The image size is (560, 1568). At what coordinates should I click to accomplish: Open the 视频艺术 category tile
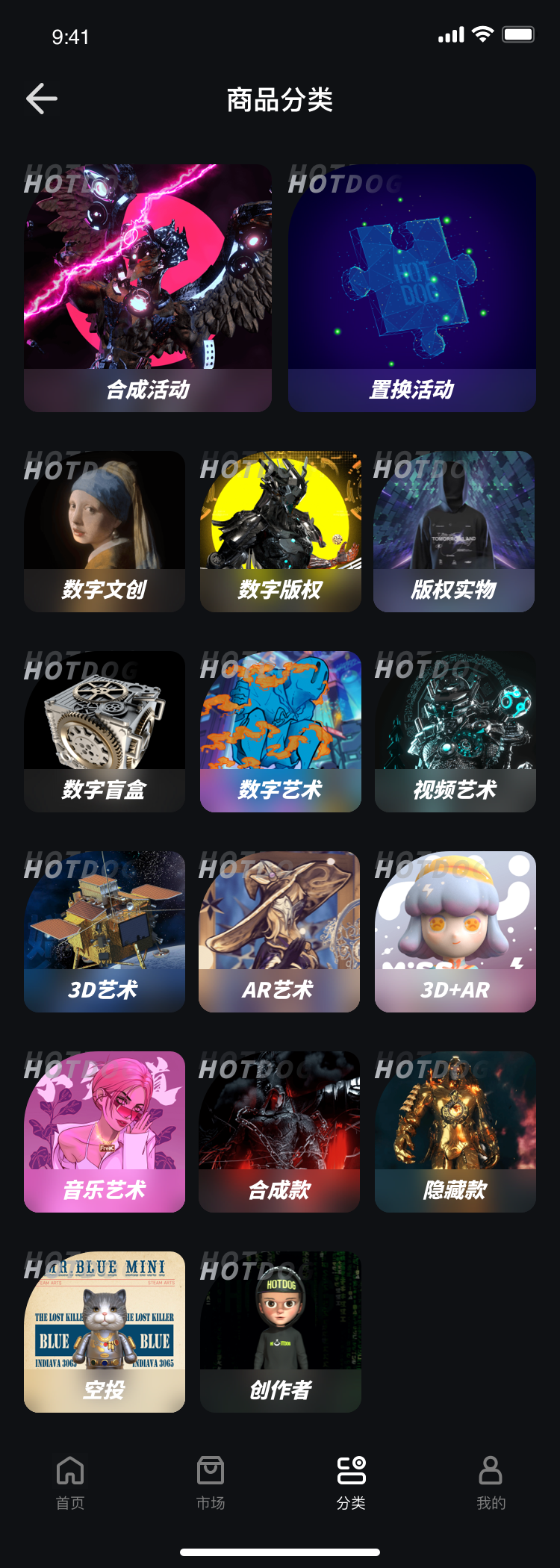click(x=455, y=732)
